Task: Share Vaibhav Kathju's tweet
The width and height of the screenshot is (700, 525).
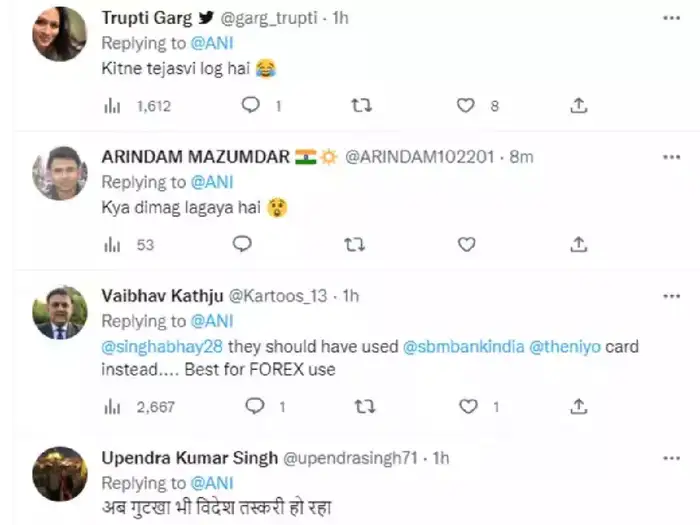Action: pos(579,406)
